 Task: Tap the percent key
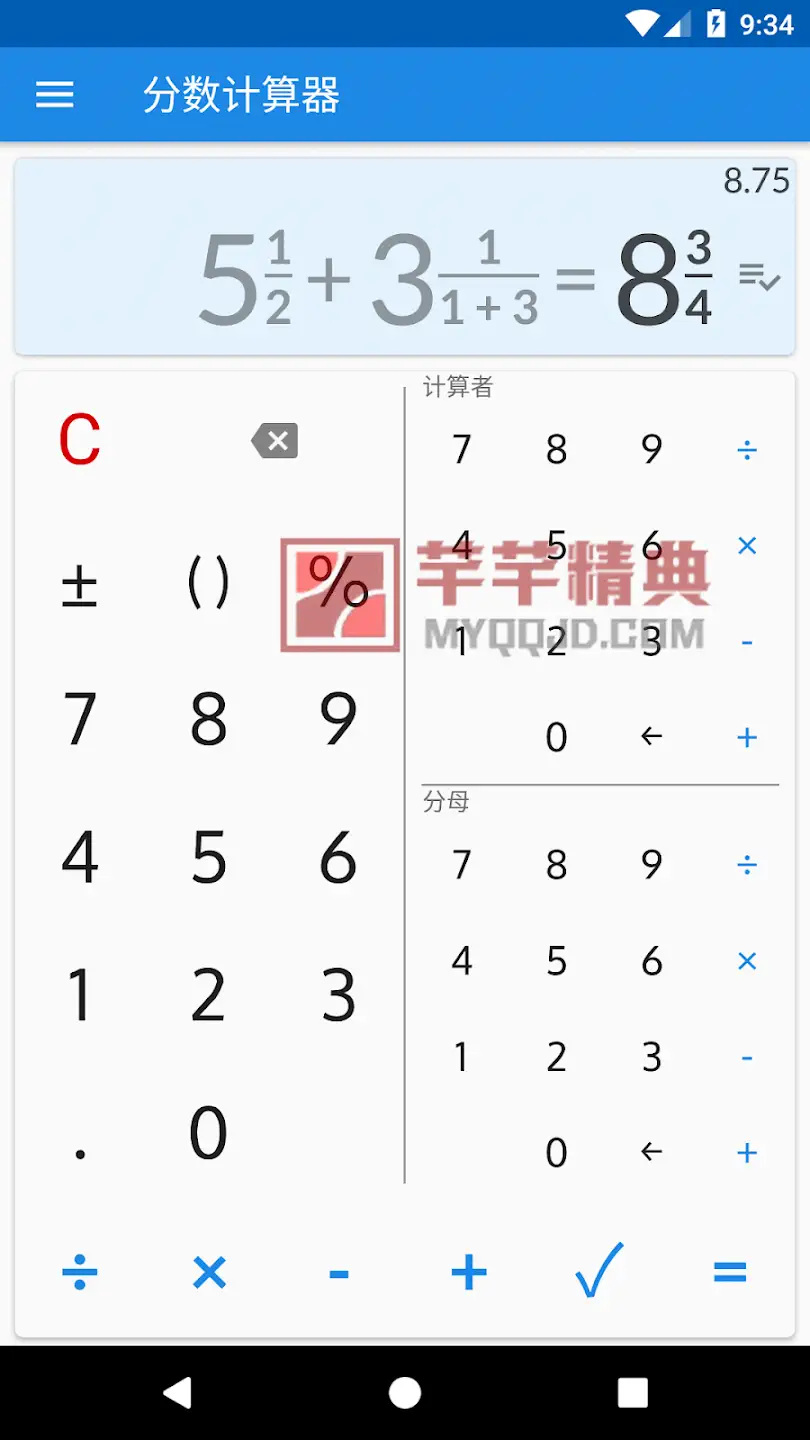pos(338,583)
